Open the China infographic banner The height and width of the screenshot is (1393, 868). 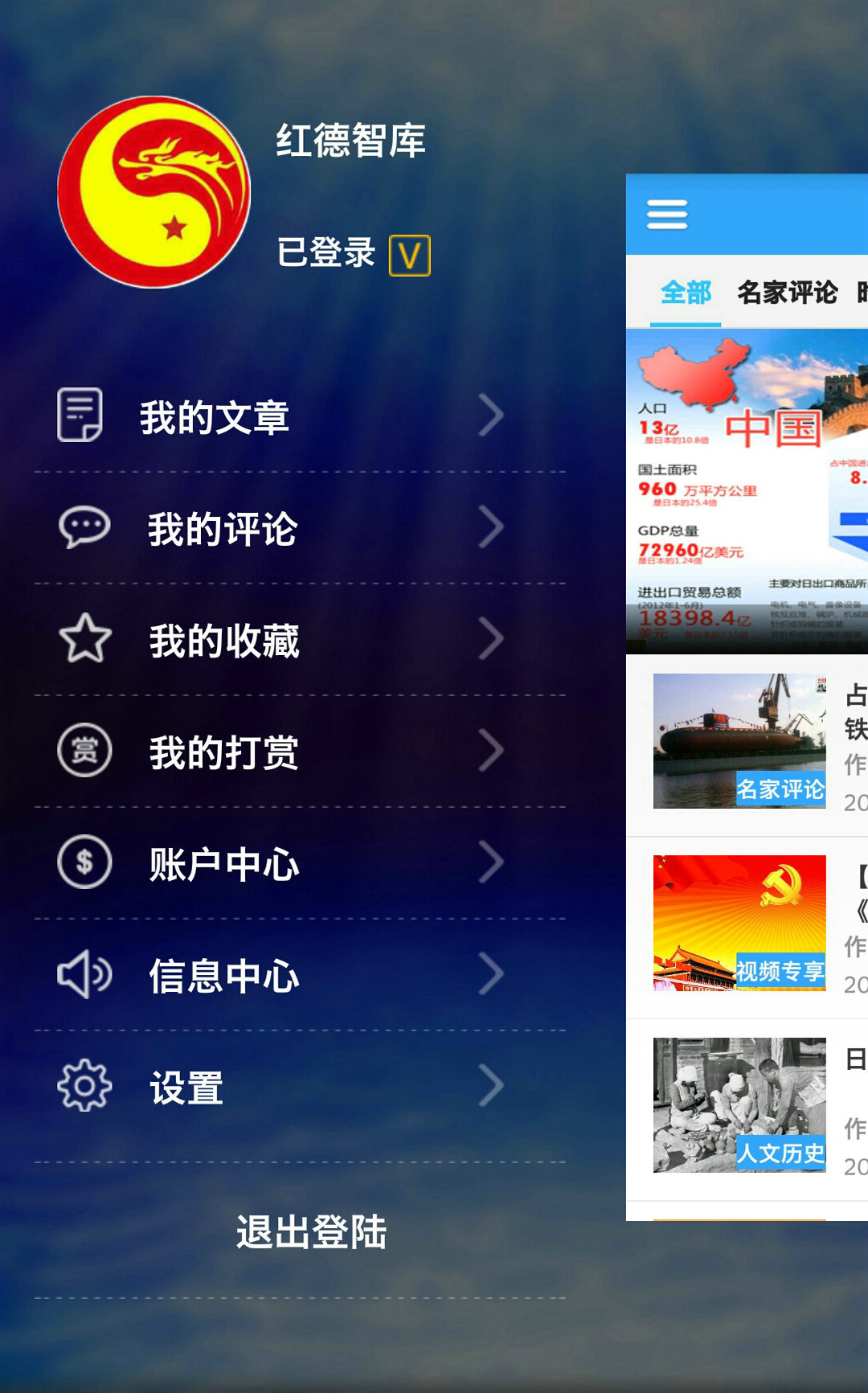pyautogui.click(x=747, y=490)
